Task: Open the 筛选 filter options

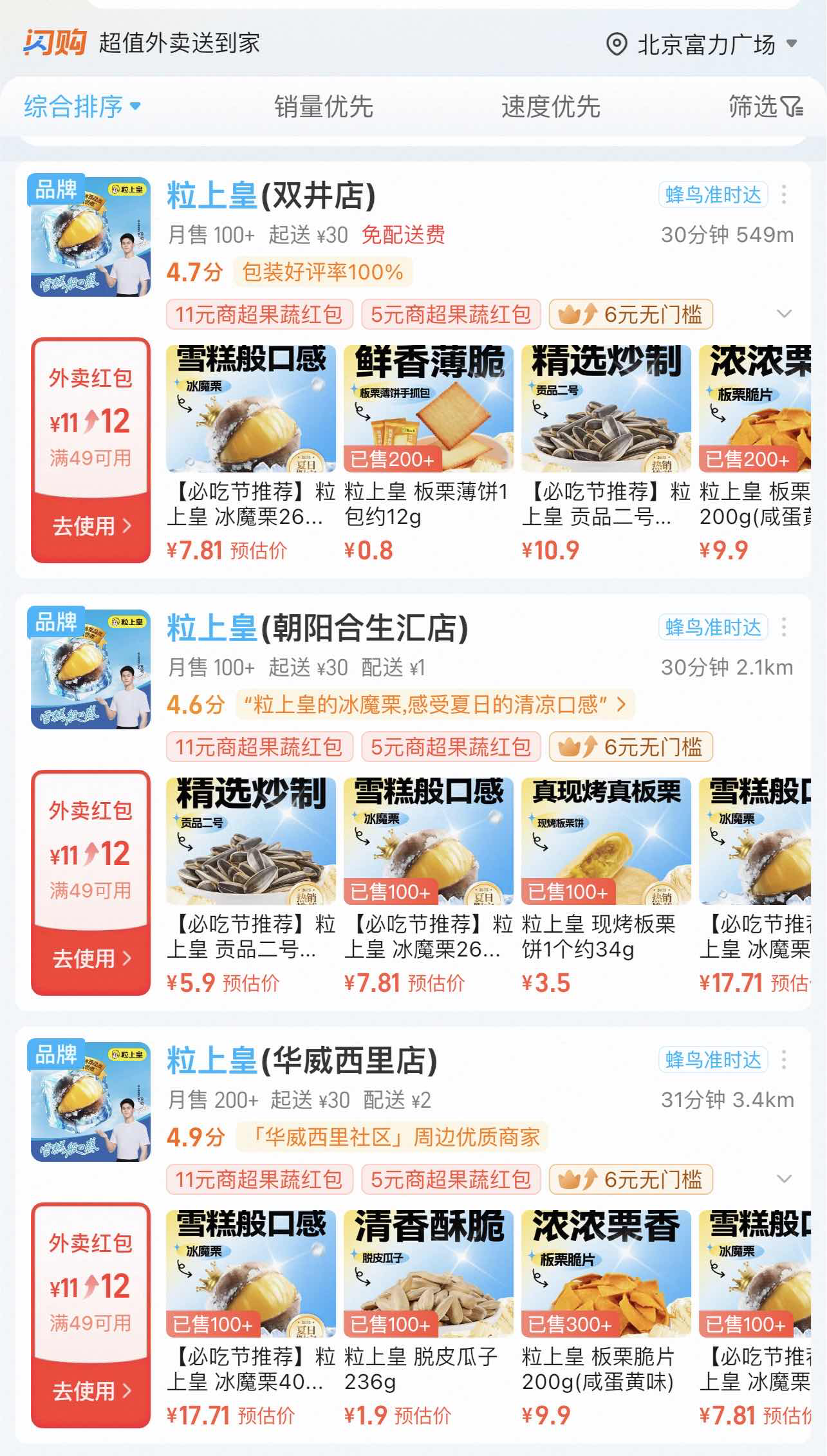Action: [765, 106]
